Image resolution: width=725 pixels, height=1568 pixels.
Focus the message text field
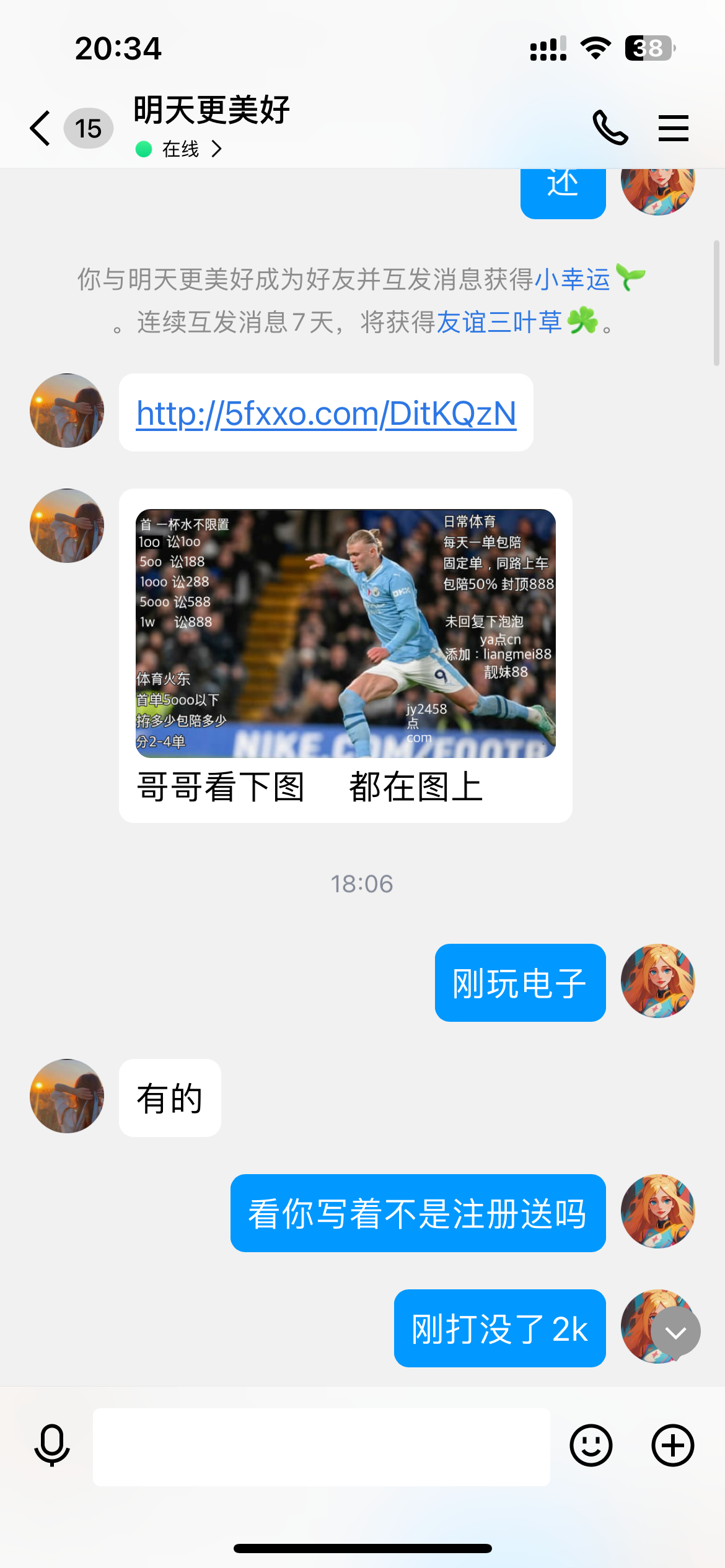tap(321, 1447)
